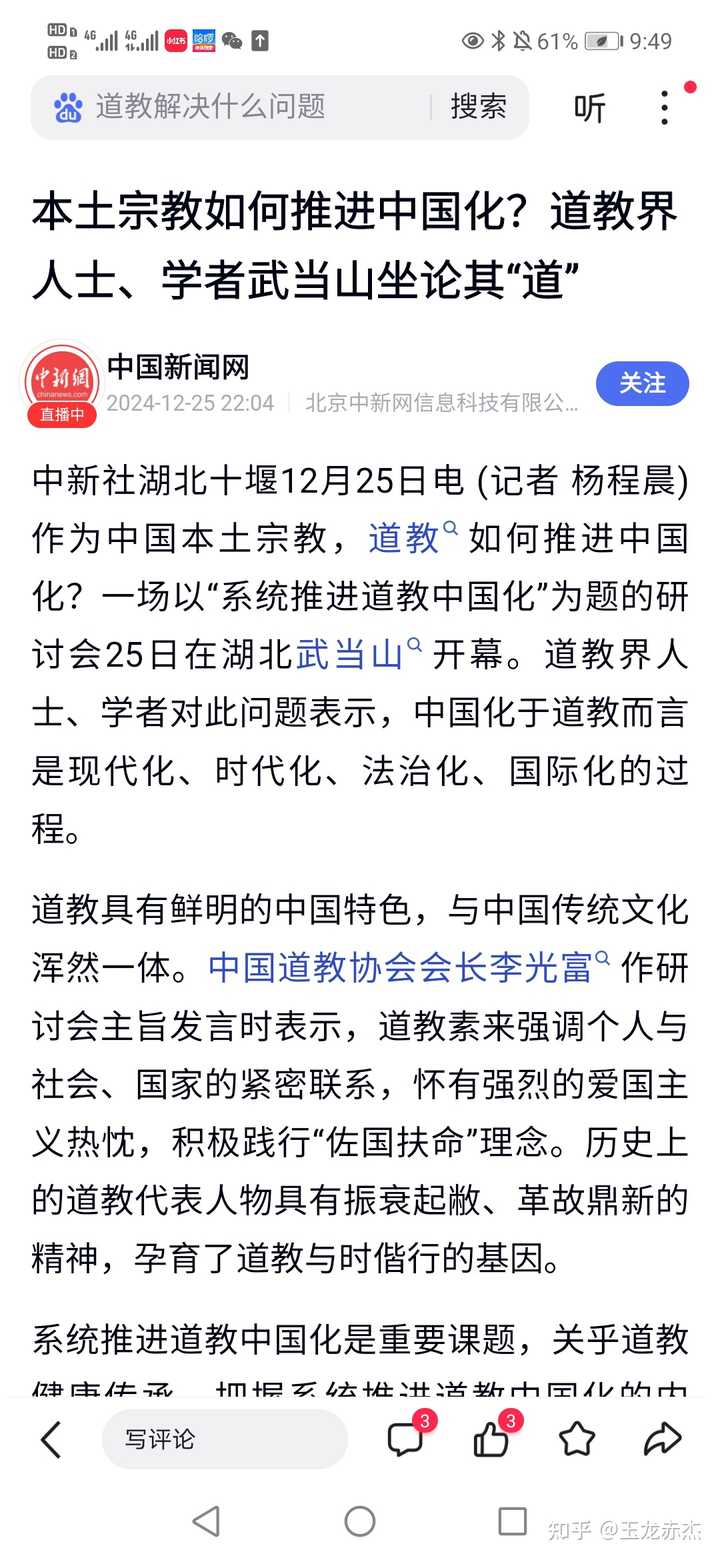Screen dimensions: 720x1560
Task: Open the three-dot overflow menu
Action: (665, 107)
